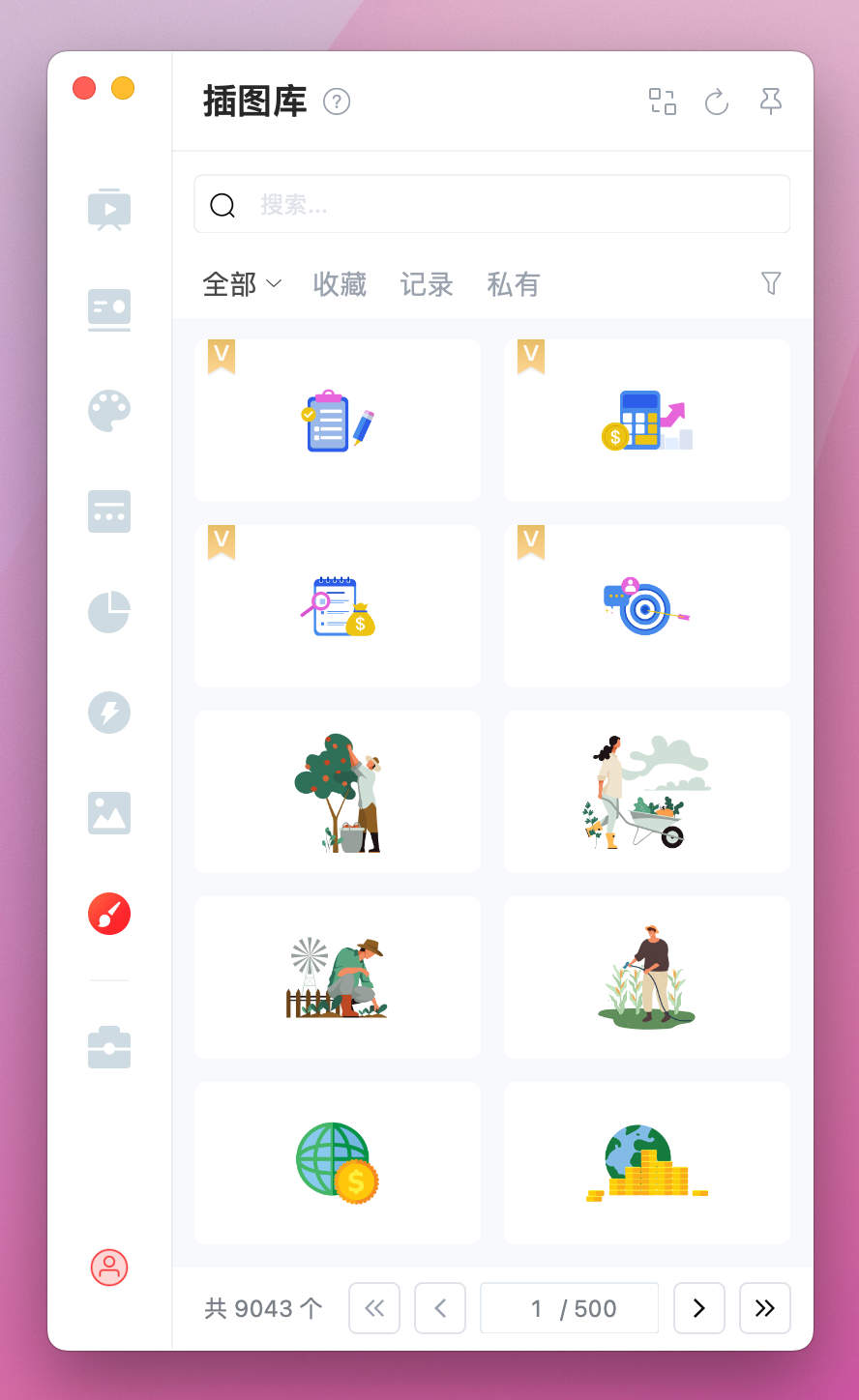This screenshot has height=1400, width=859.
Task: Tap the scan/expand icon in header
Action: click(662, 102)
